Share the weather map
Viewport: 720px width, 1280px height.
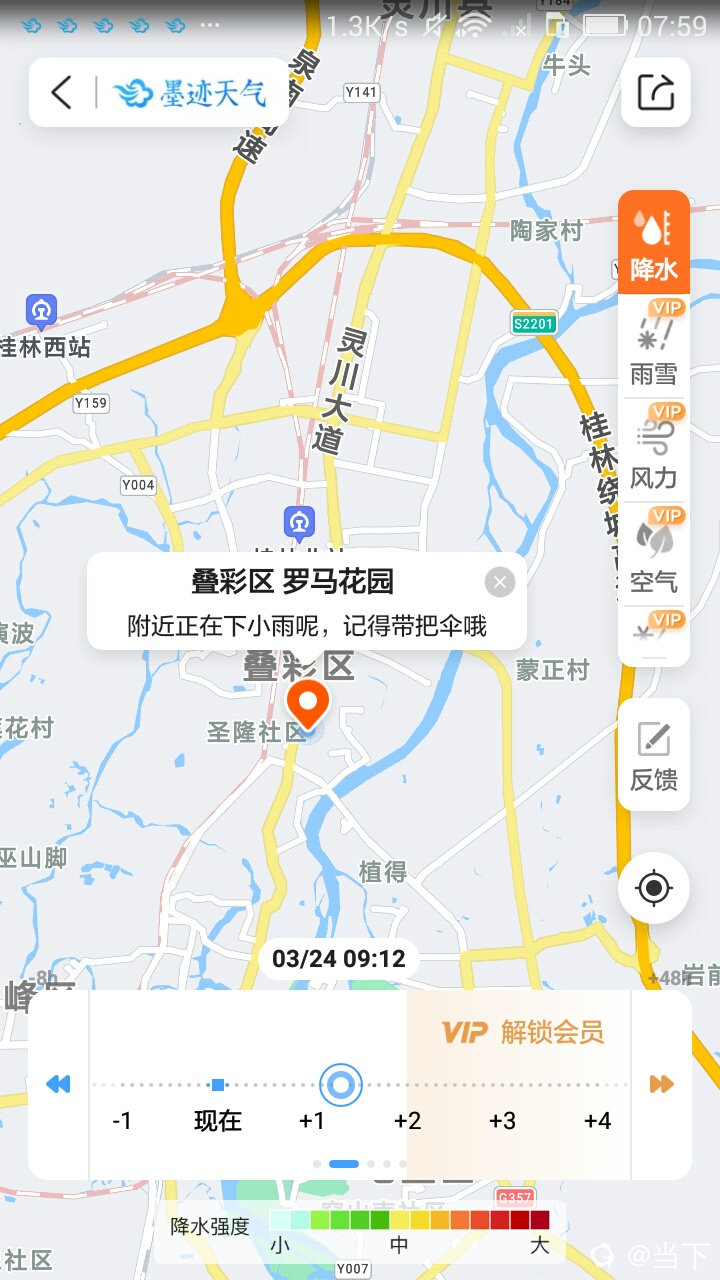point(656,93)
